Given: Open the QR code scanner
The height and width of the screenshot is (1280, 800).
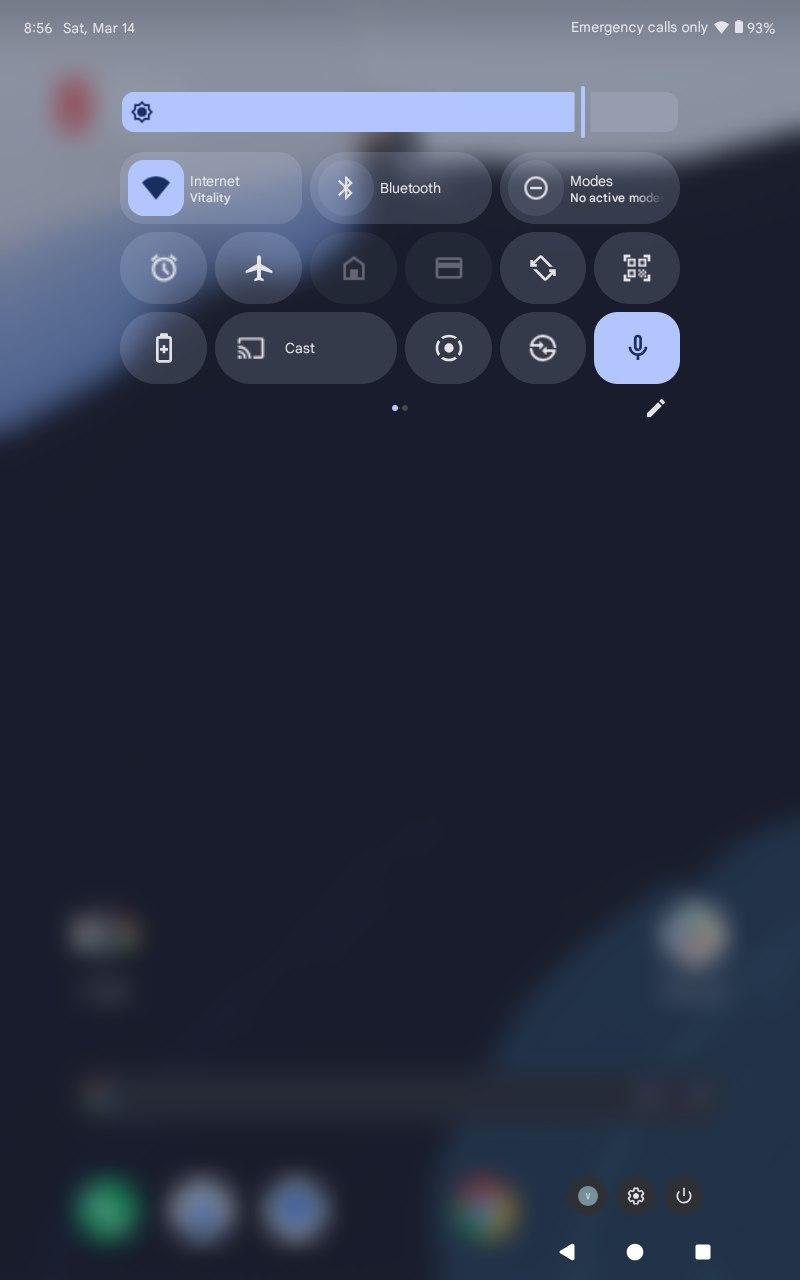Looking at the screenshot, I should (637, 268).
